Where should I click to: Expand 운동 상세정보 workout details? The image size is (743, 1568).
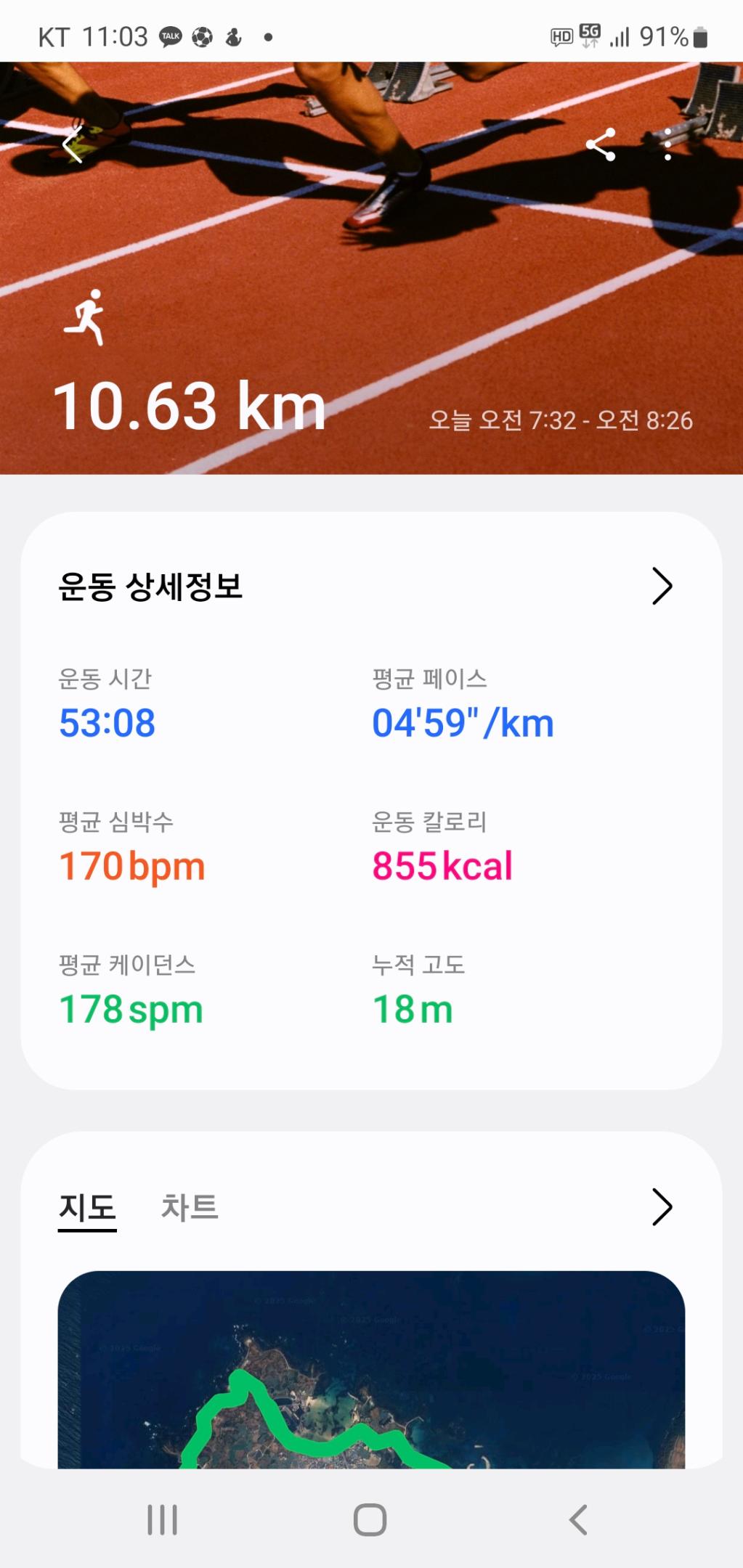coord(662,586)
